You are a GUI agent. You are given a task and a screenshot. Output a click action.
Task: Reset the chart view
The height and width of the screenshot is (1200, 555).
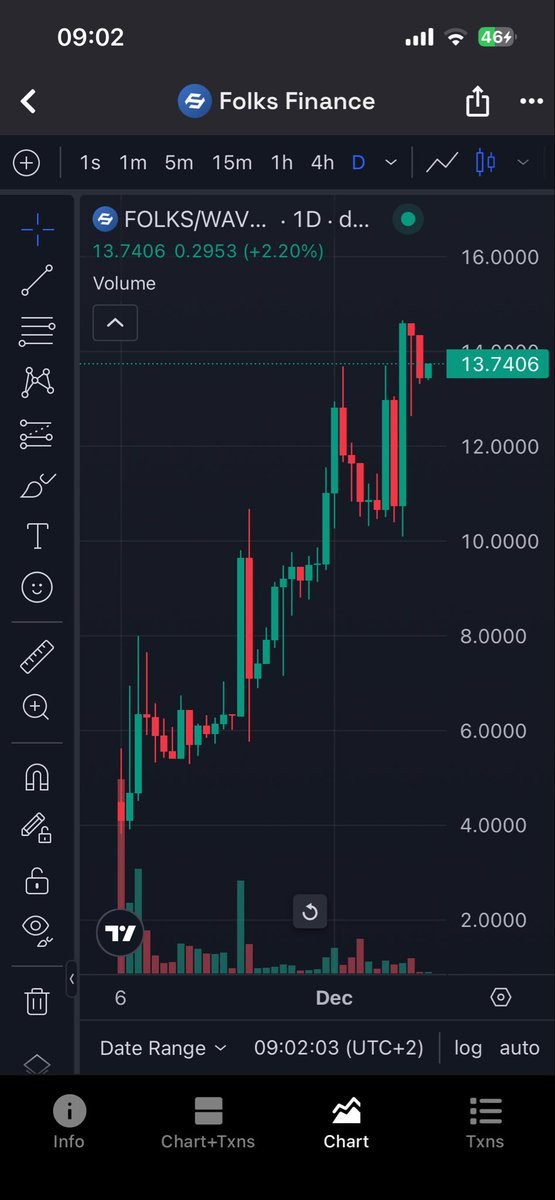(x=310, y=911)
